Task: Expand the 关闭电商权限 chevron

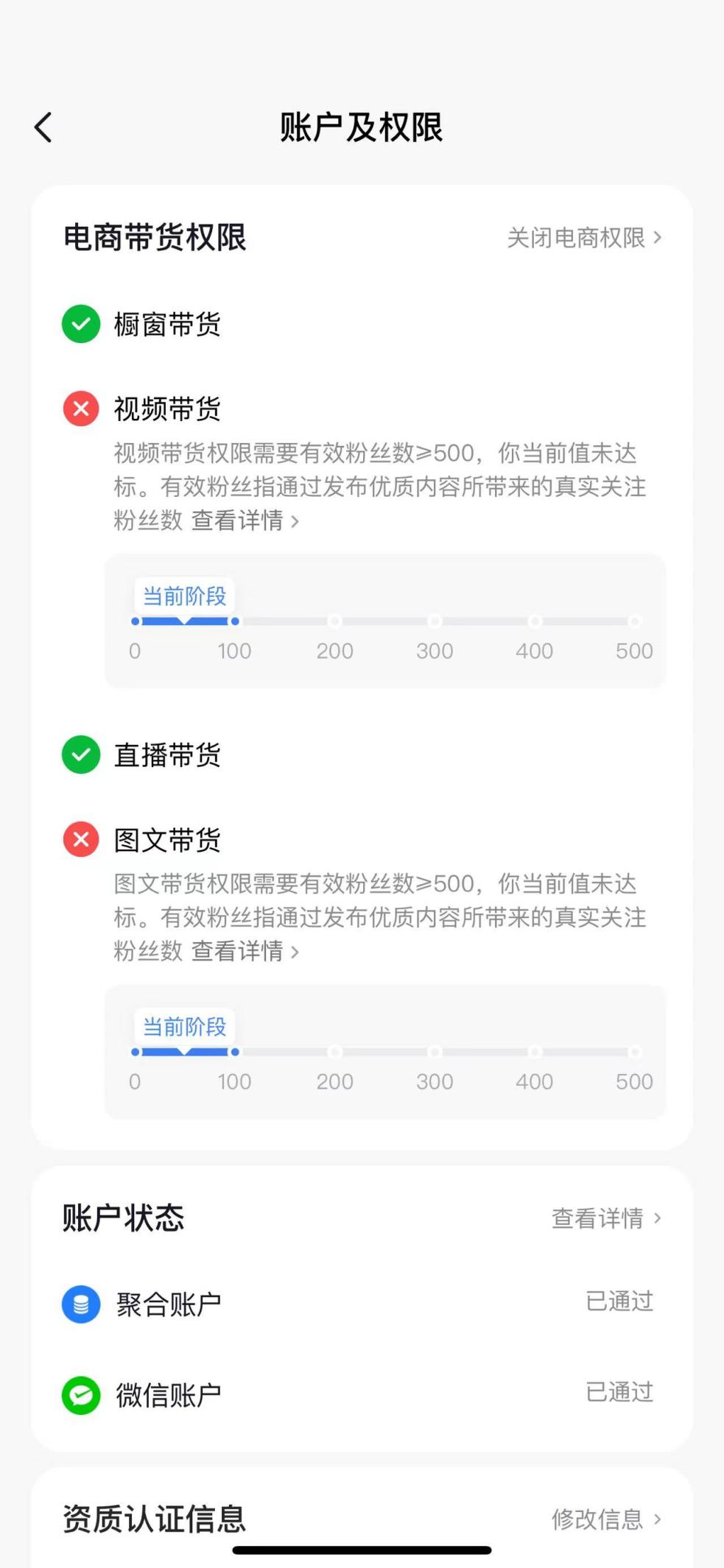Action: click(x=659, y=238)
